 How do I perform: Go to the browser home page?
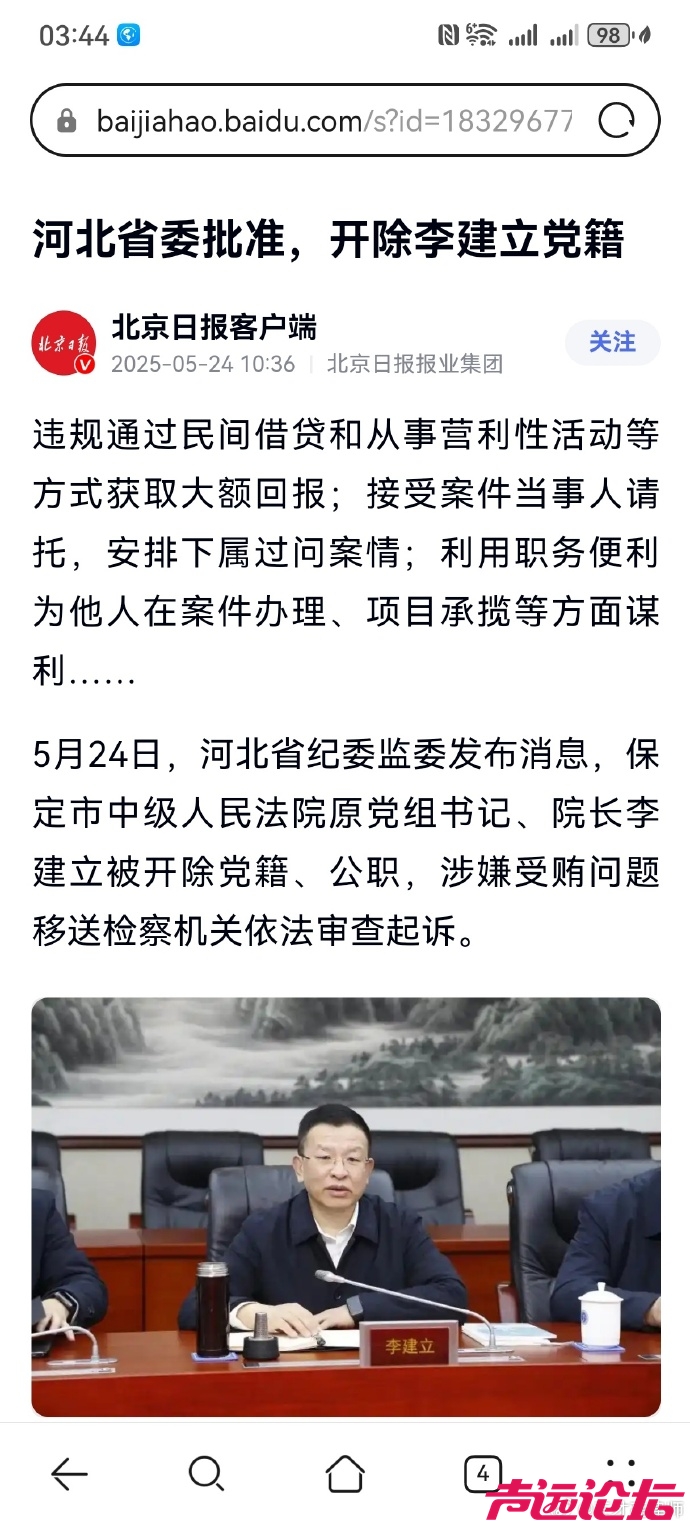coord(345,1473)
